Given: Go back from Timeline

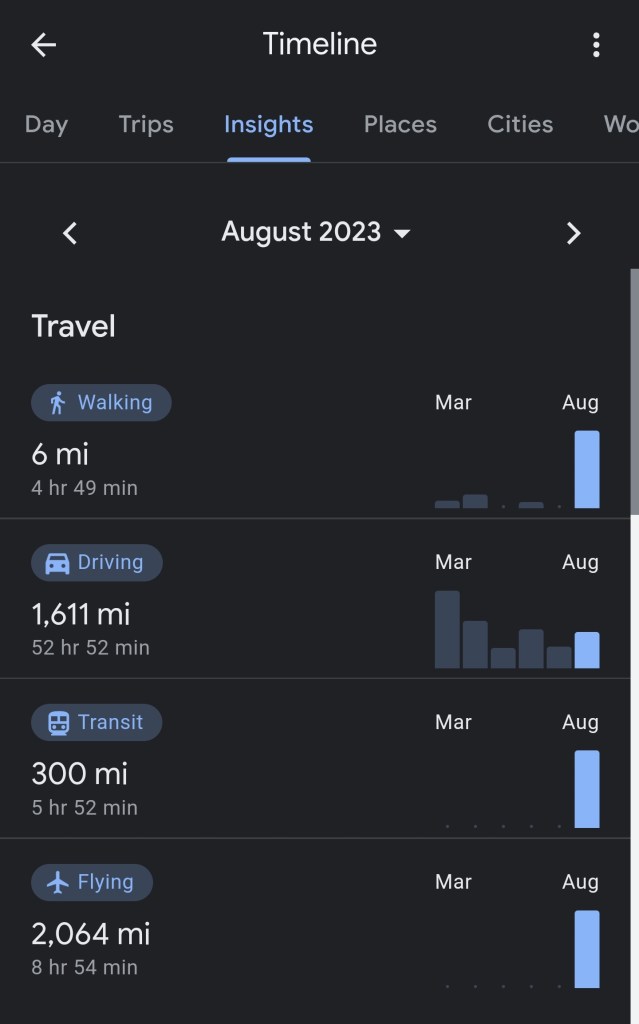Looking at the screenshot, I should tap(44, 45).
